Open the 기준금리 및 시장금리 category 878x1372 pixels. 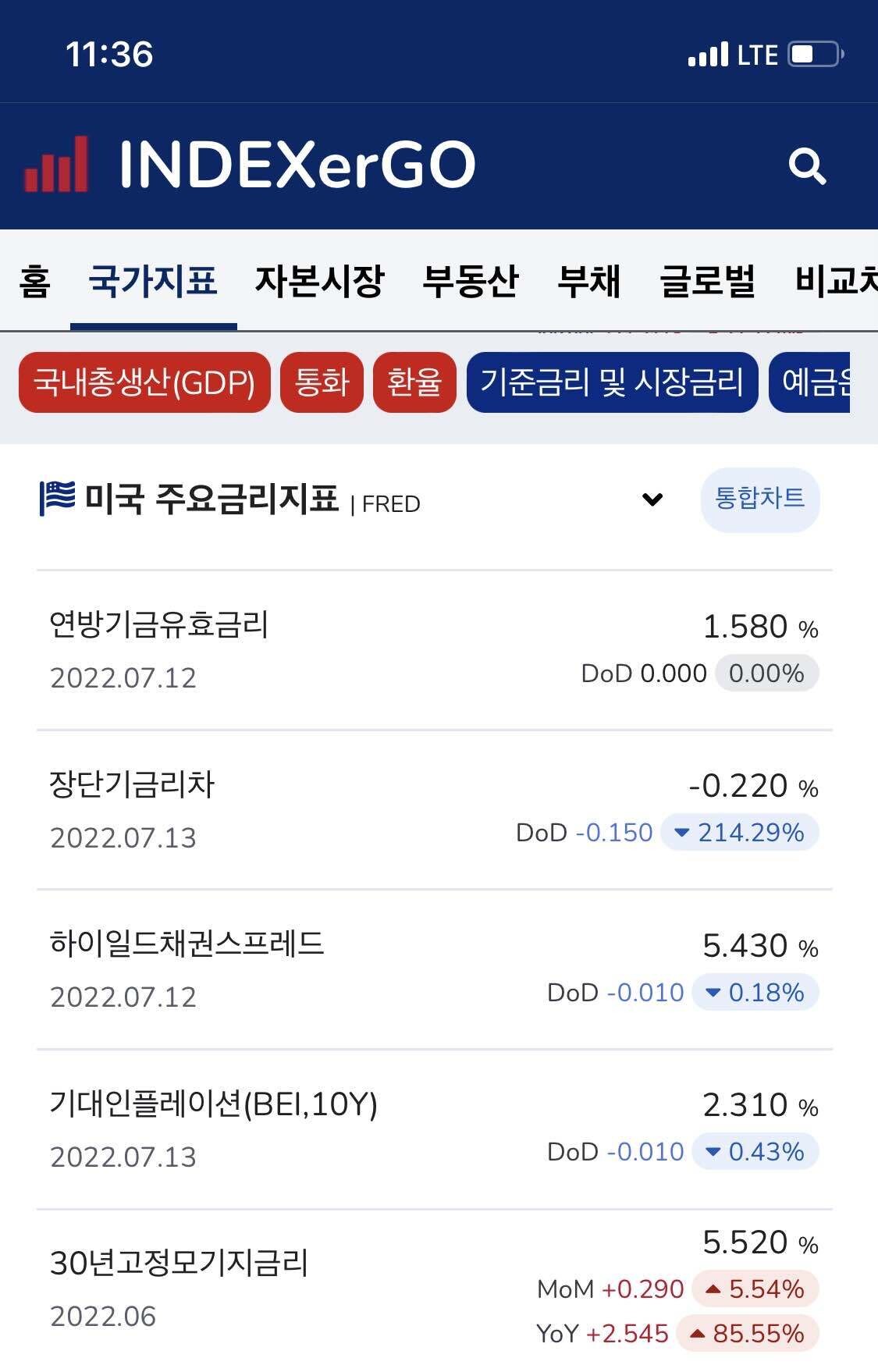(613, 383)
